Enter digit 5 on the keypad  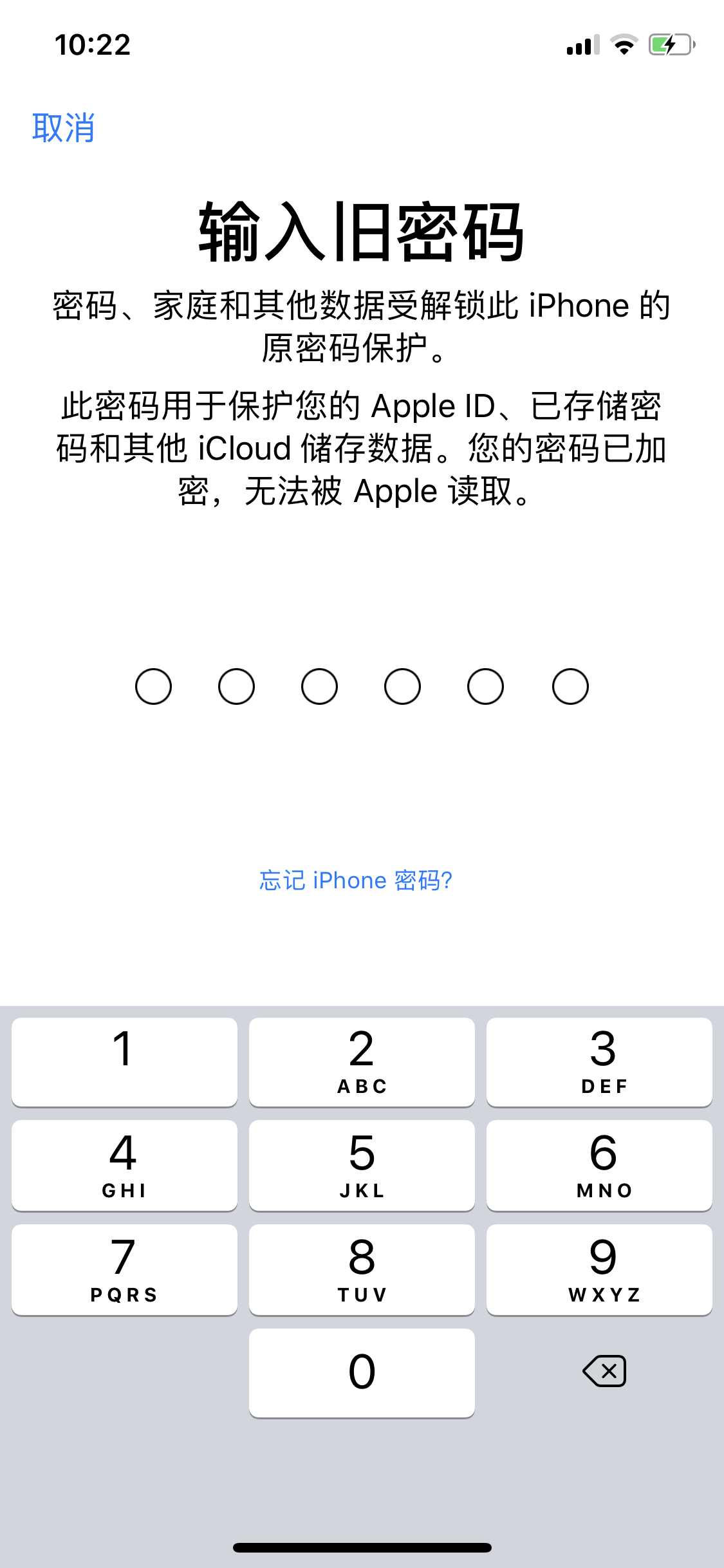coord(362,1164)
